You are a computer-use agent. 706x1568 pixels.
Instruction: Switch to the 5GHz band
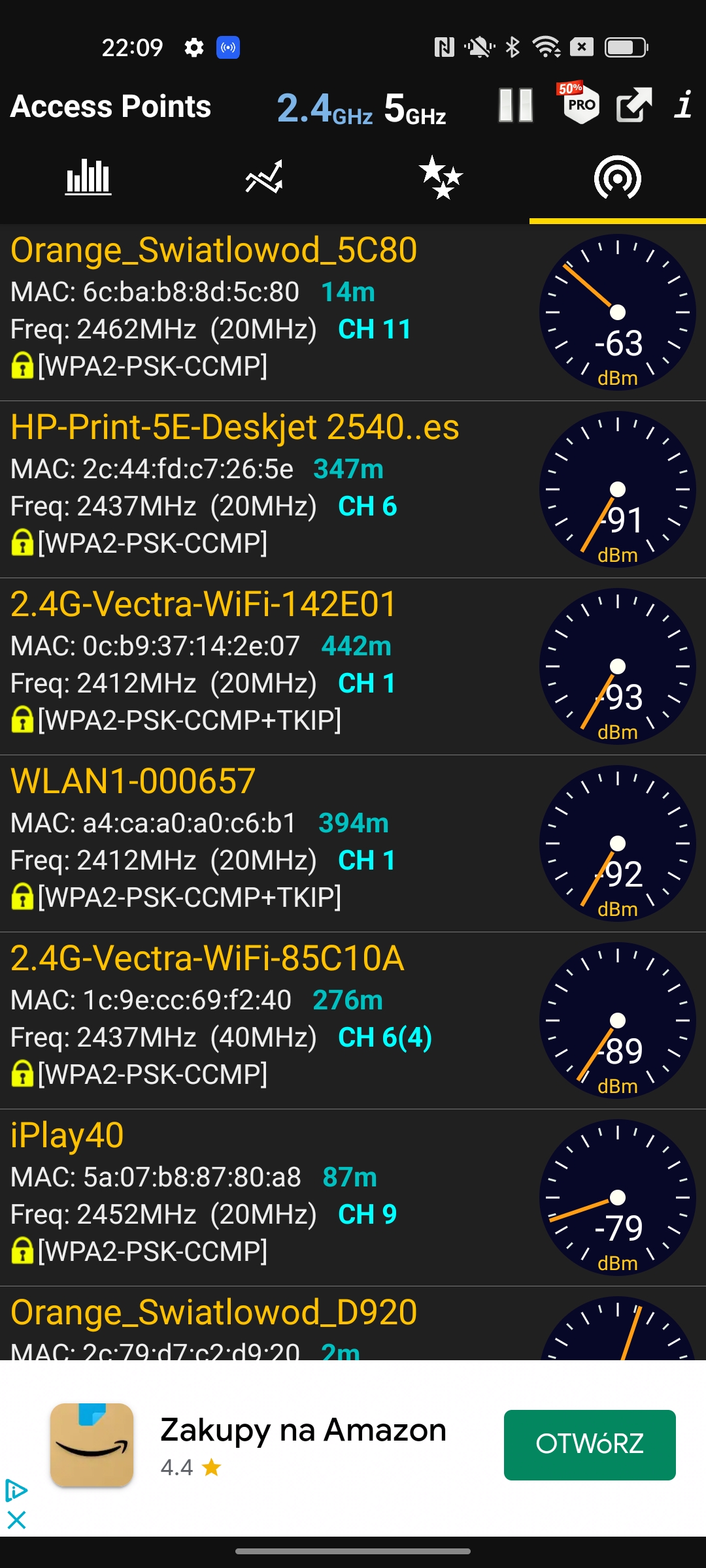click(414, 108)
